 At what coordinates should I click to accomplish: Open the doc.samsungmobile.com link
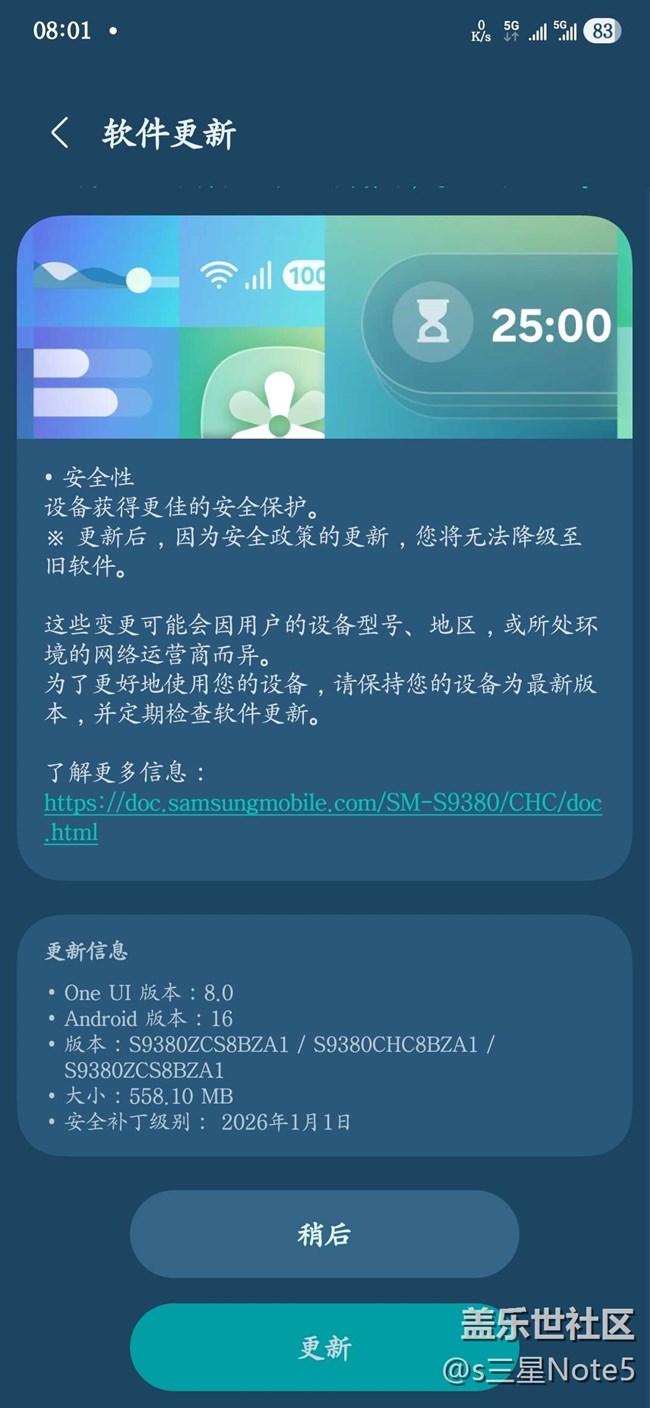tap(322, 803)
